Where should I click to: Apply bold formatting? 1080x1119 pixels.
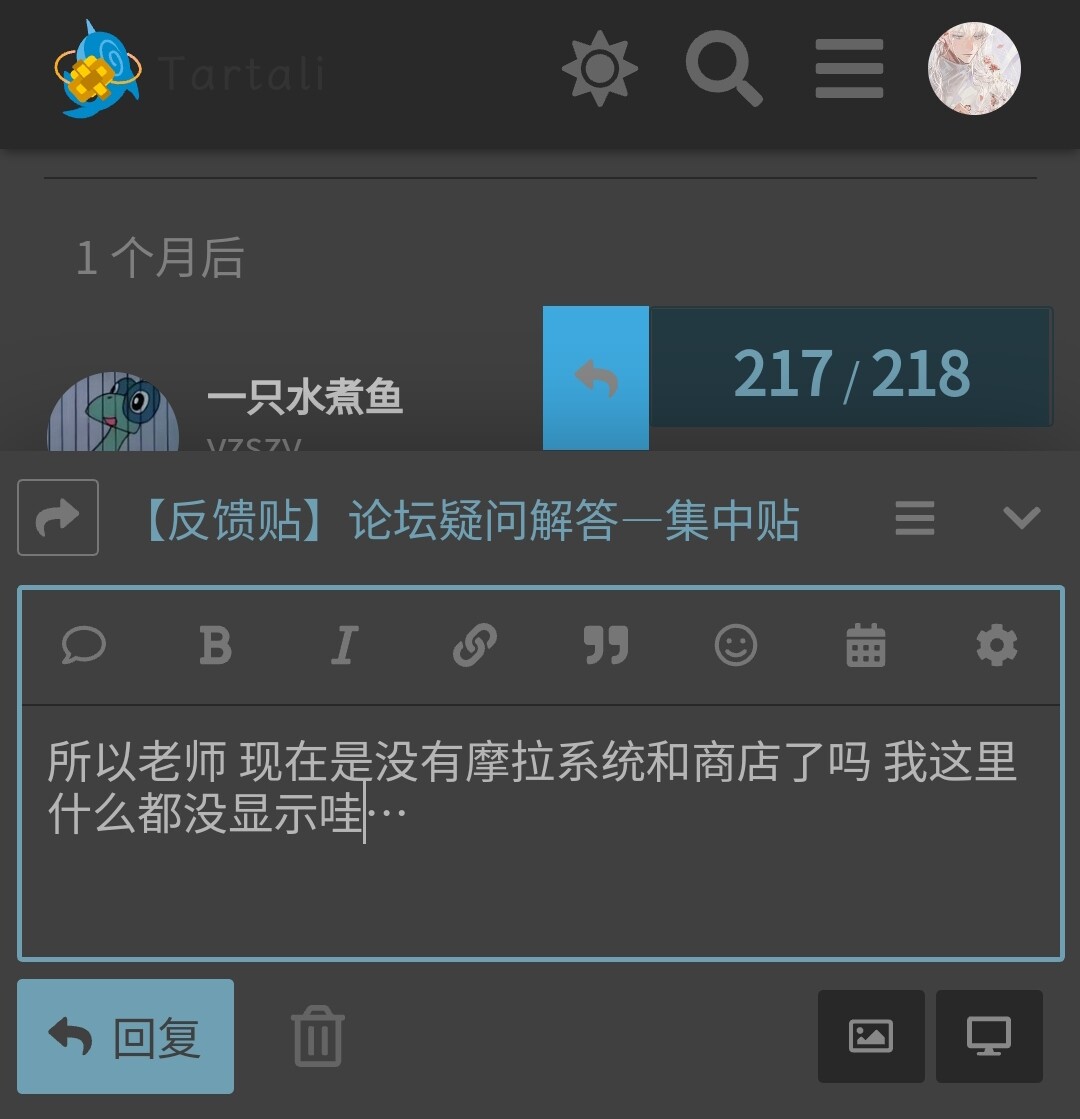pyautogui.click(x=215, y=646)
